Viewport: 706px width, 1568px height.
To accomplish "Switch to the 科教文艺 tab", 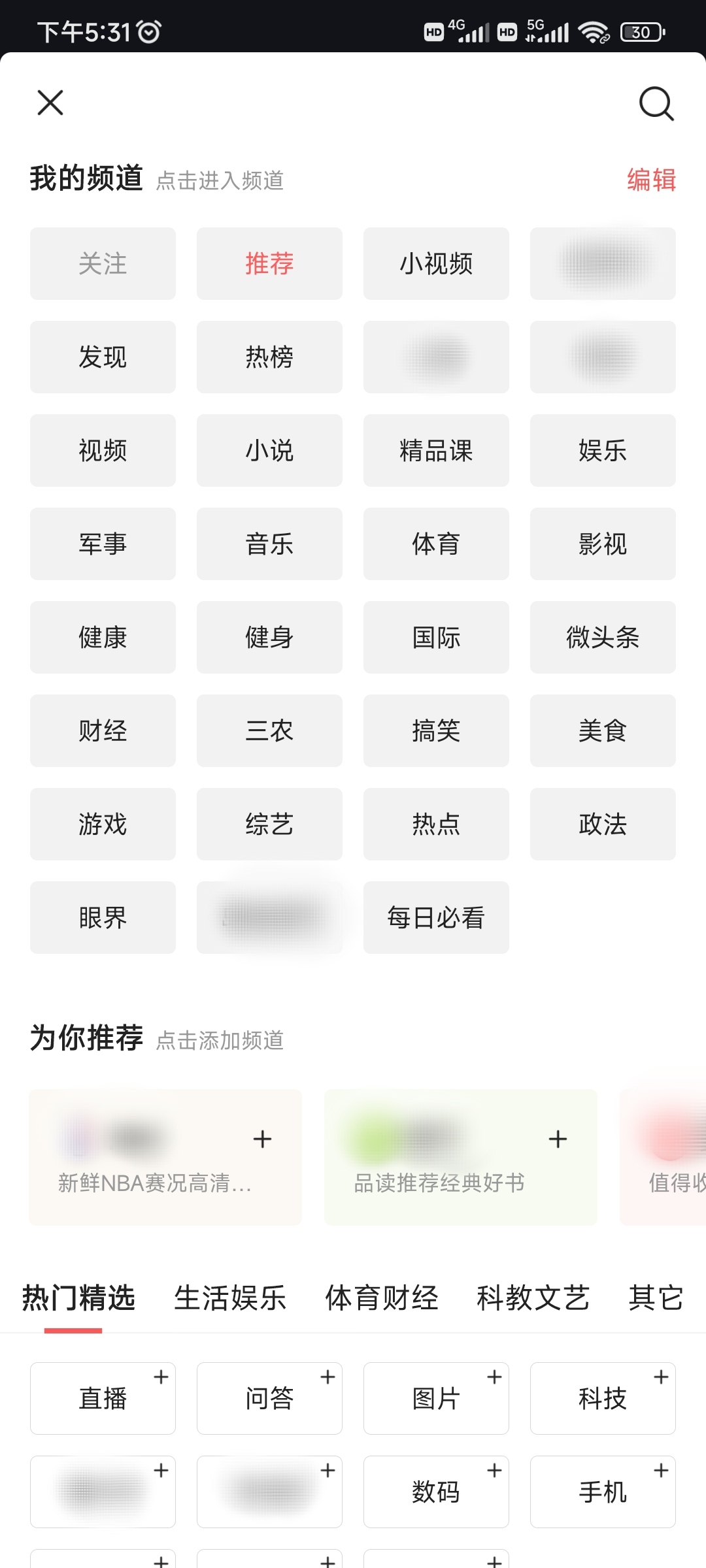I will click(x=533, y=1299).
